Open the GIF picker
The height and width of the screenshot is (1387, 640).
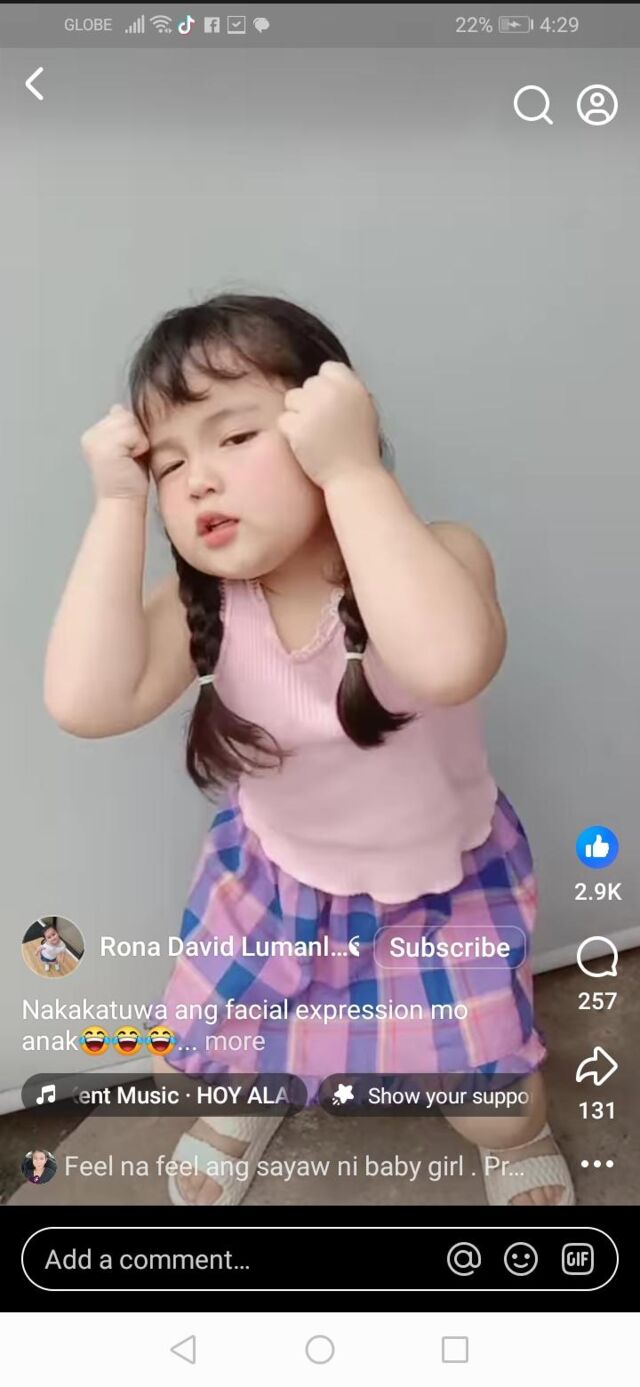click(x=578, y=1259)
